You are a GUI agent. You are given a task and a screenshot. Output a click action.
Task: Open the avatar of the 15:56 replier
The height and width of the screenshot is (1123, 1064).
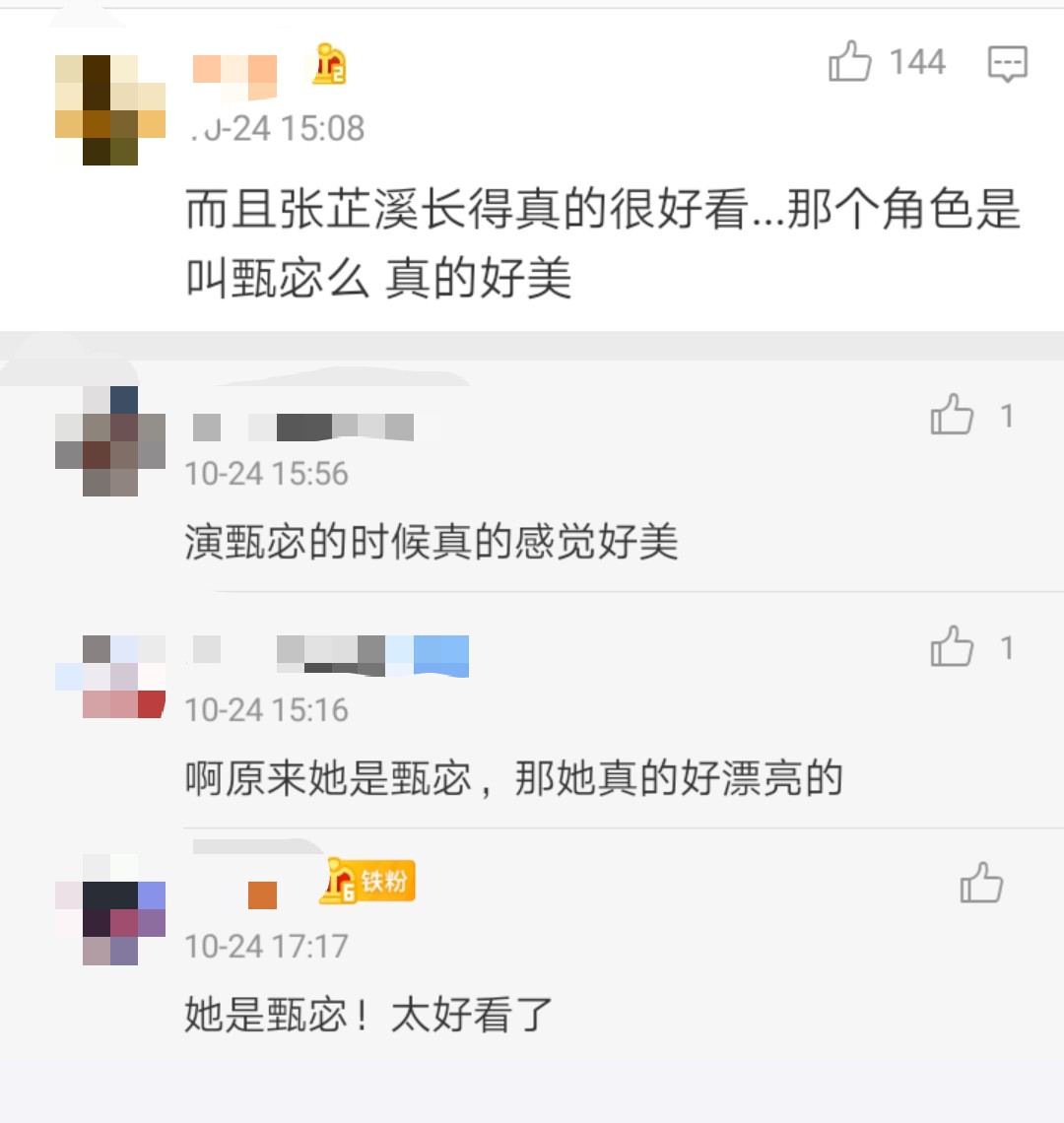pyautogui.click(x=109, y=440)
